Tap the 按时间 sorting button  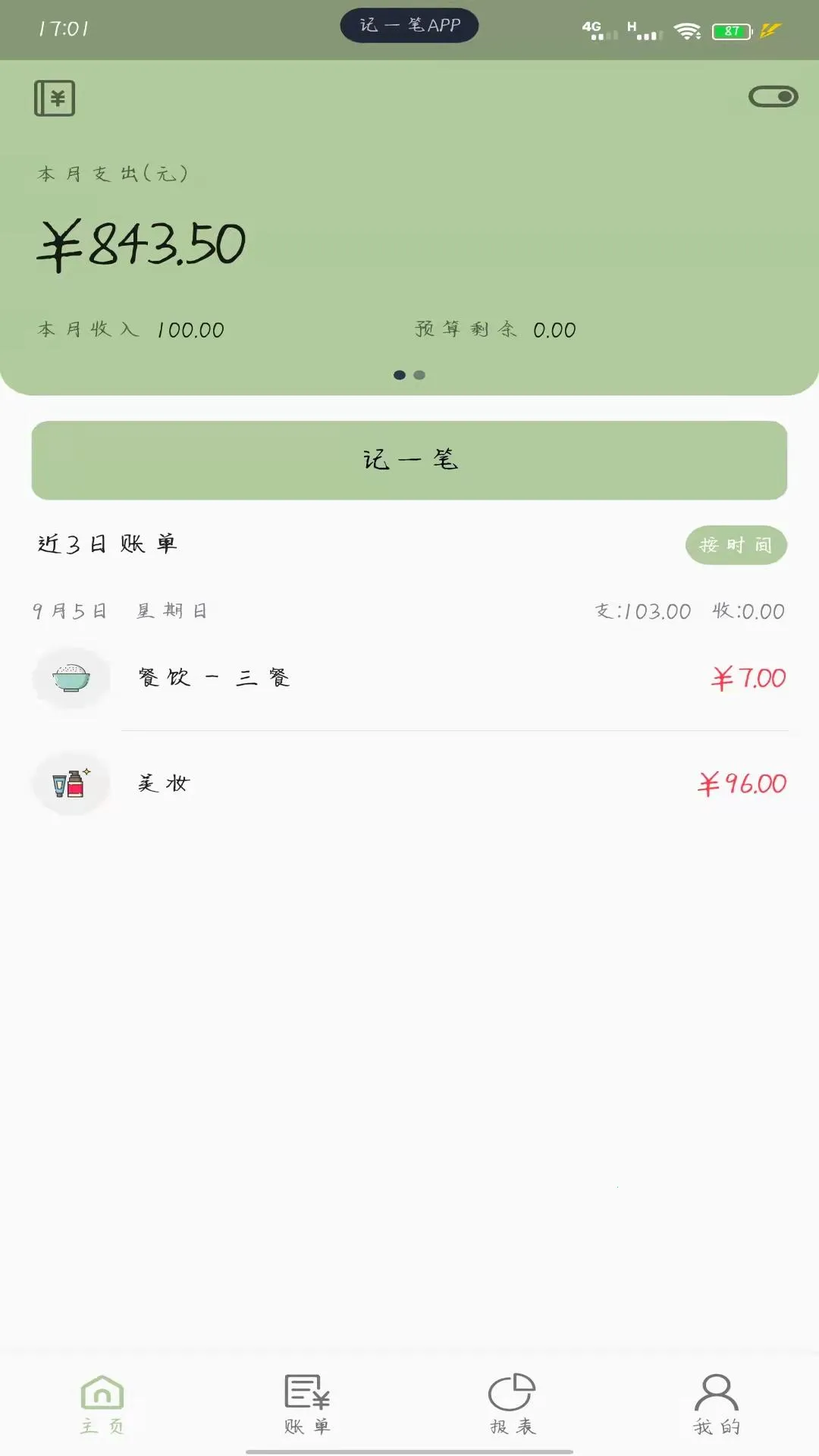pyautogui.click(x=736, y=544)
